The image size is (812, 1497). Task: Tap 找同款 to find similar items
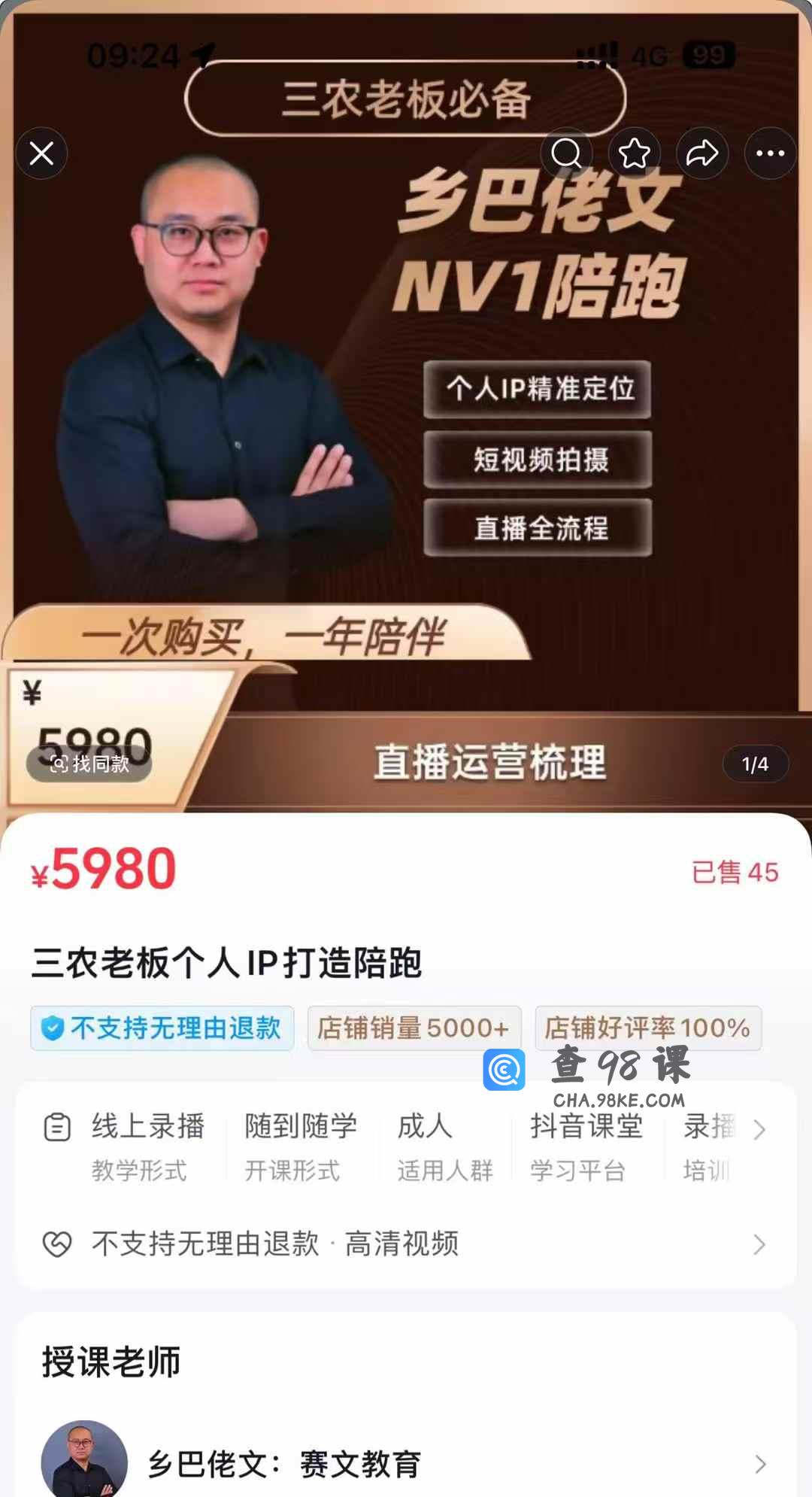click(x=89, y=764)
